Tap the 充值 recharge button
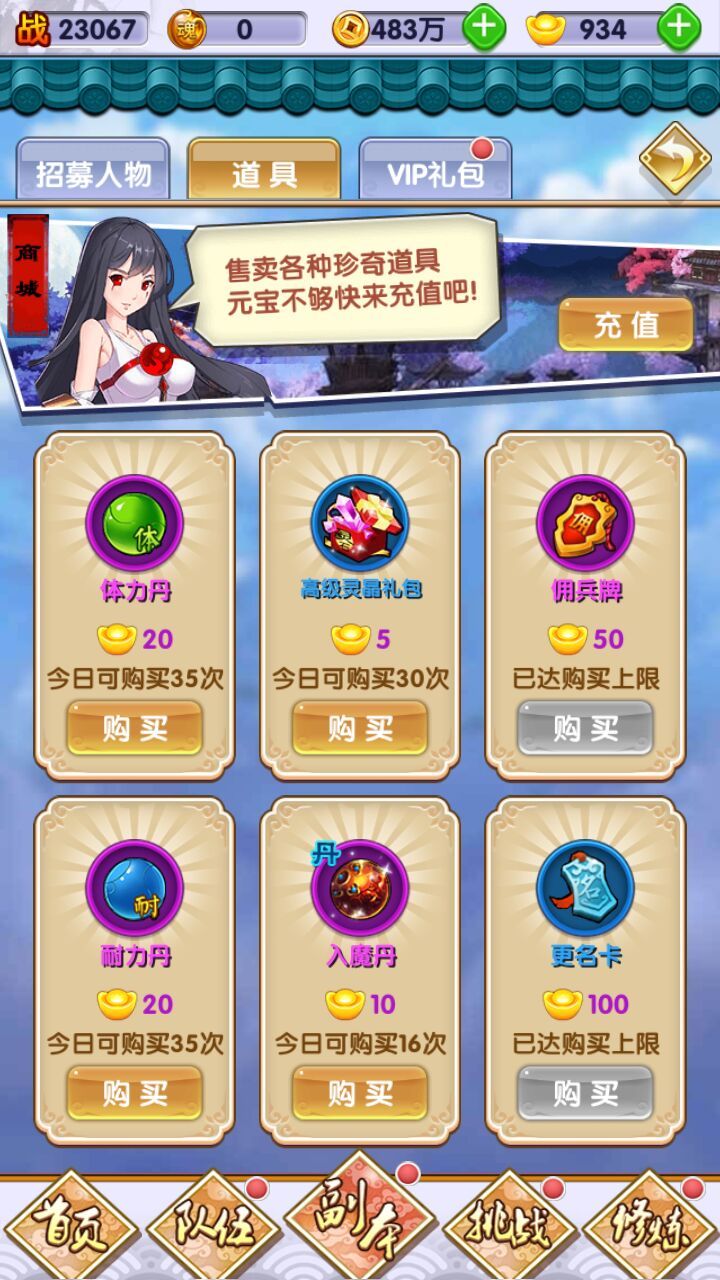 (626, 325)
